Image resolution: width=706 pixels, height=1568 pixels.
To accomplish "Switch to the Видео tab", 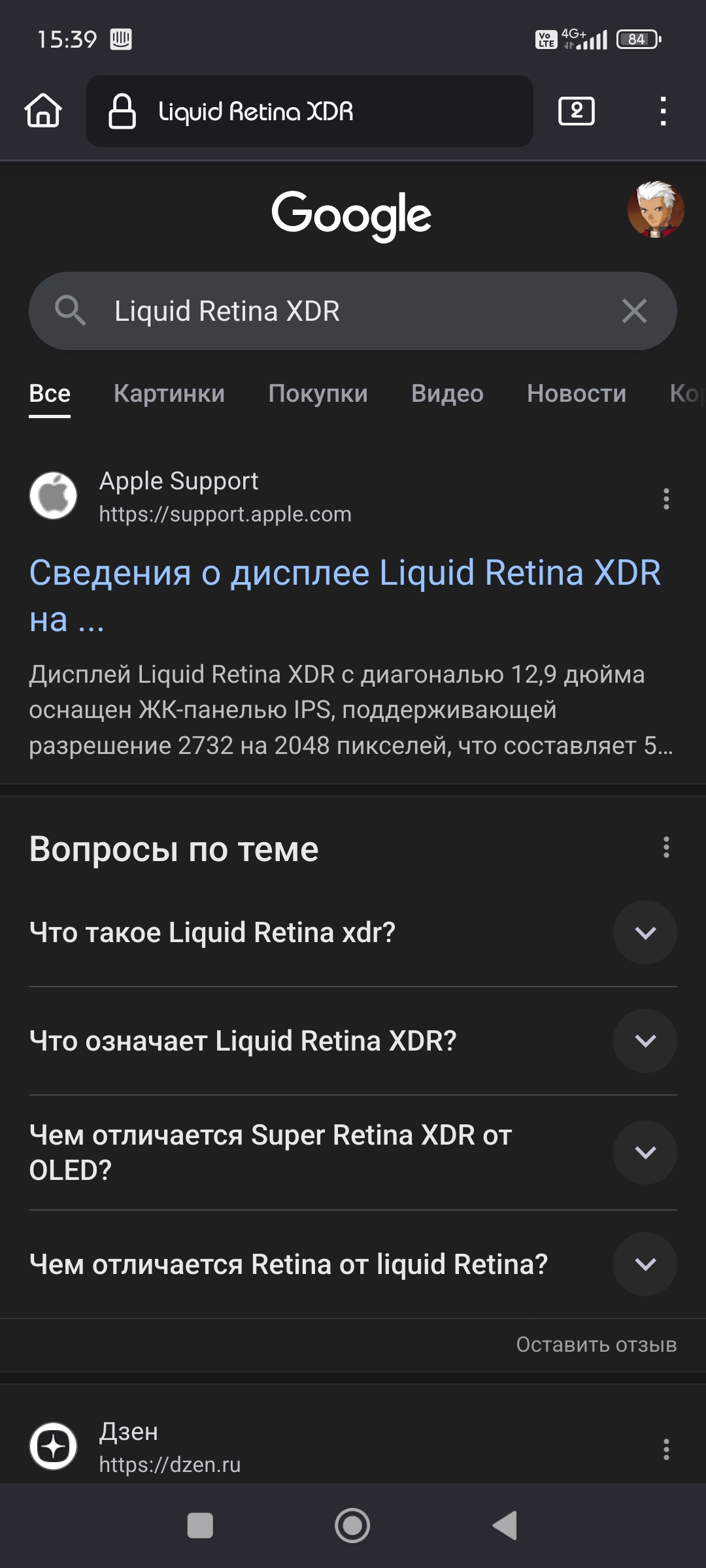I will 447,393.
